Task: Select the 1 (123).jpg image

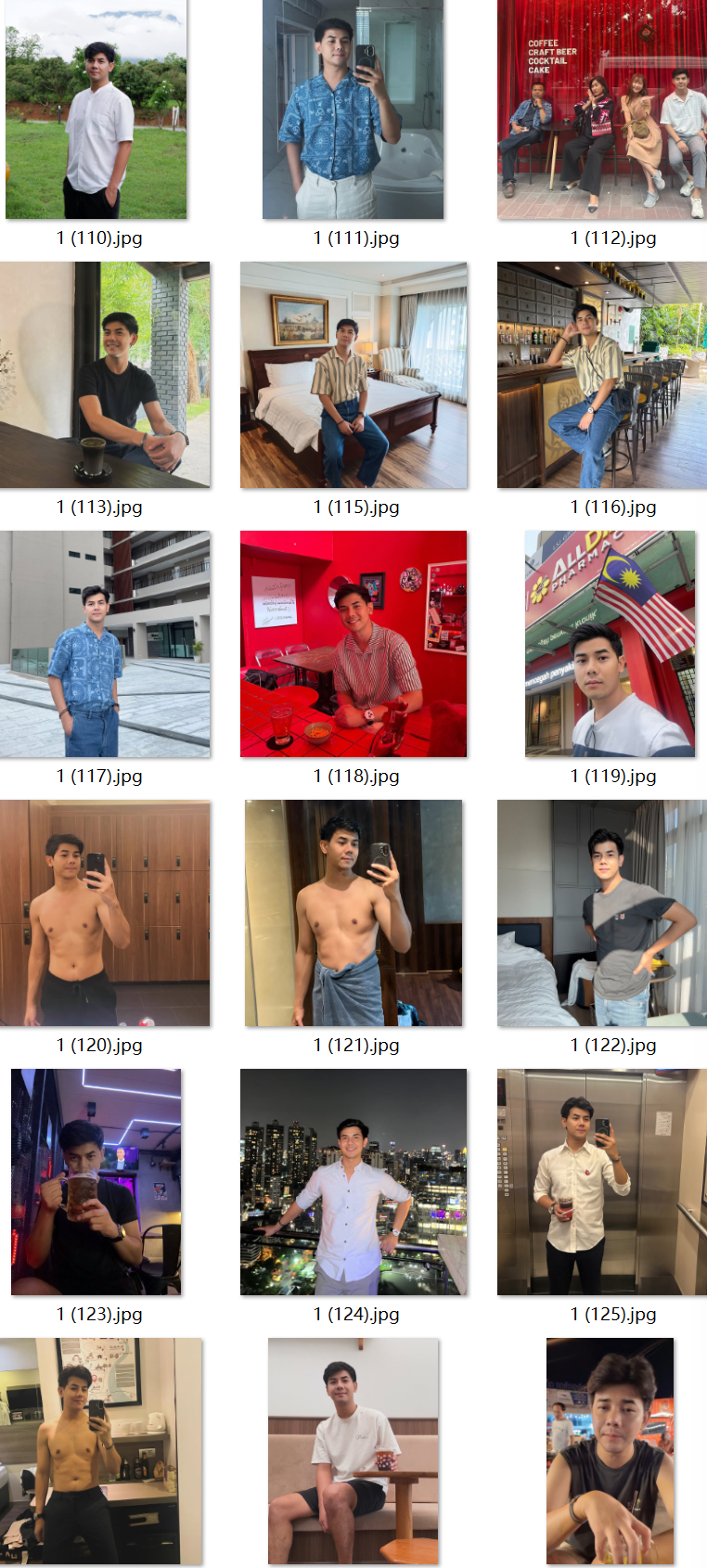Action: point(96,1182)
